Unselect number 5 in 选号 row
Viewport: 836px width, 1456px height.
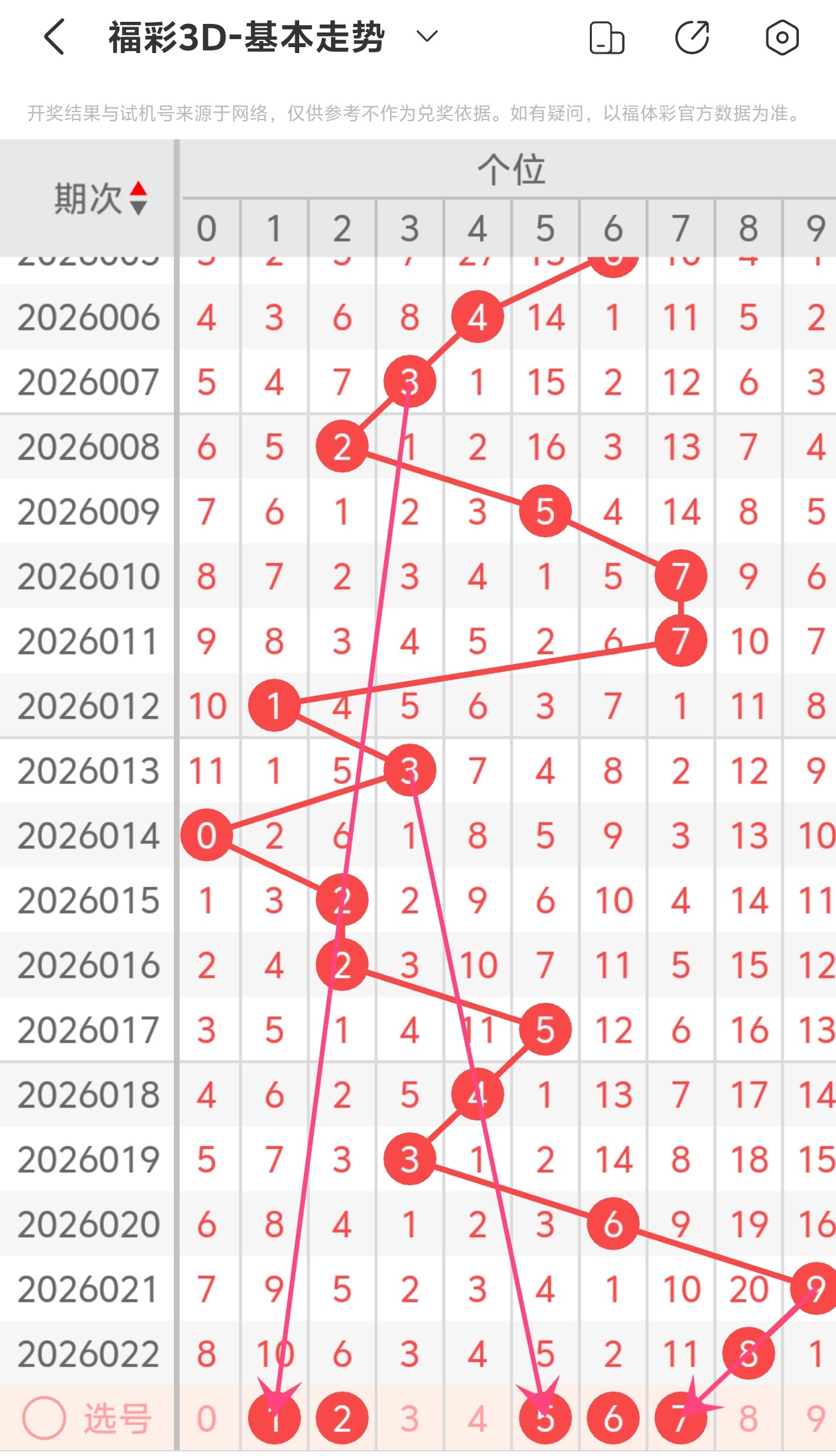pos(545,1419)
